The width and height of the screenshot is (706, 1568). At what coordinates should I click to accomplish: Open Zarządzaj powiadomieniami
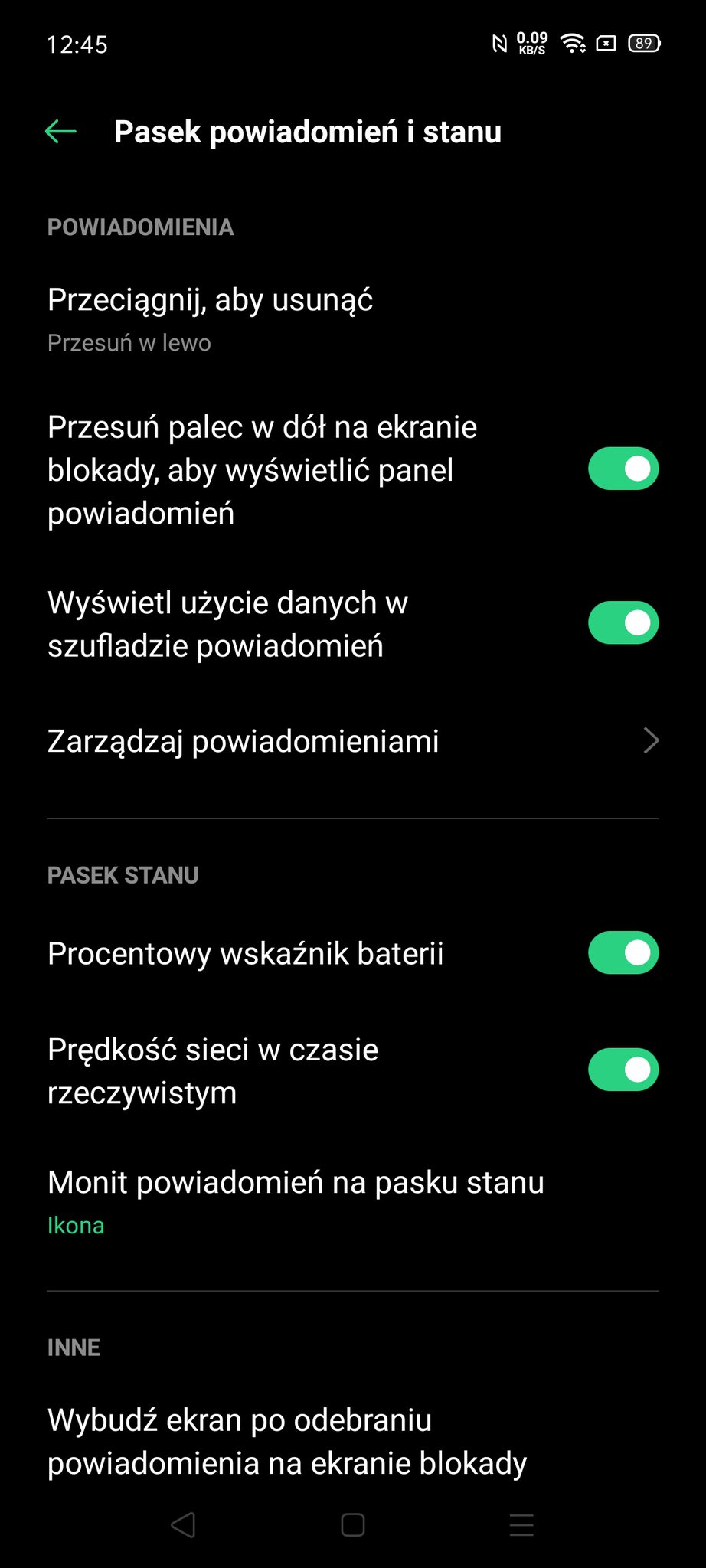coord(353,741)
